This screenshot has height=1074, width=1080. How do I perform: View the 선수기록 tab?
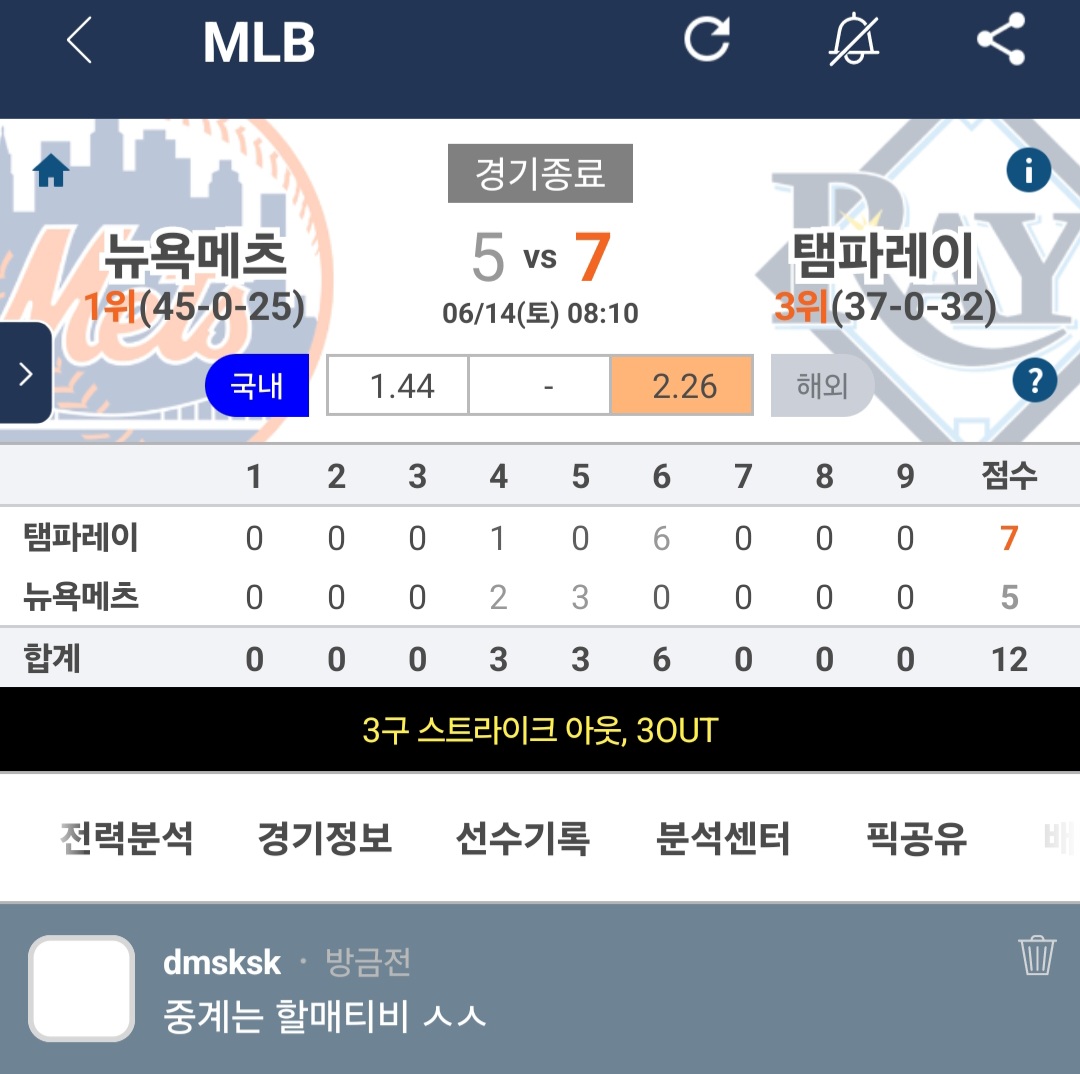click(522, 839)
